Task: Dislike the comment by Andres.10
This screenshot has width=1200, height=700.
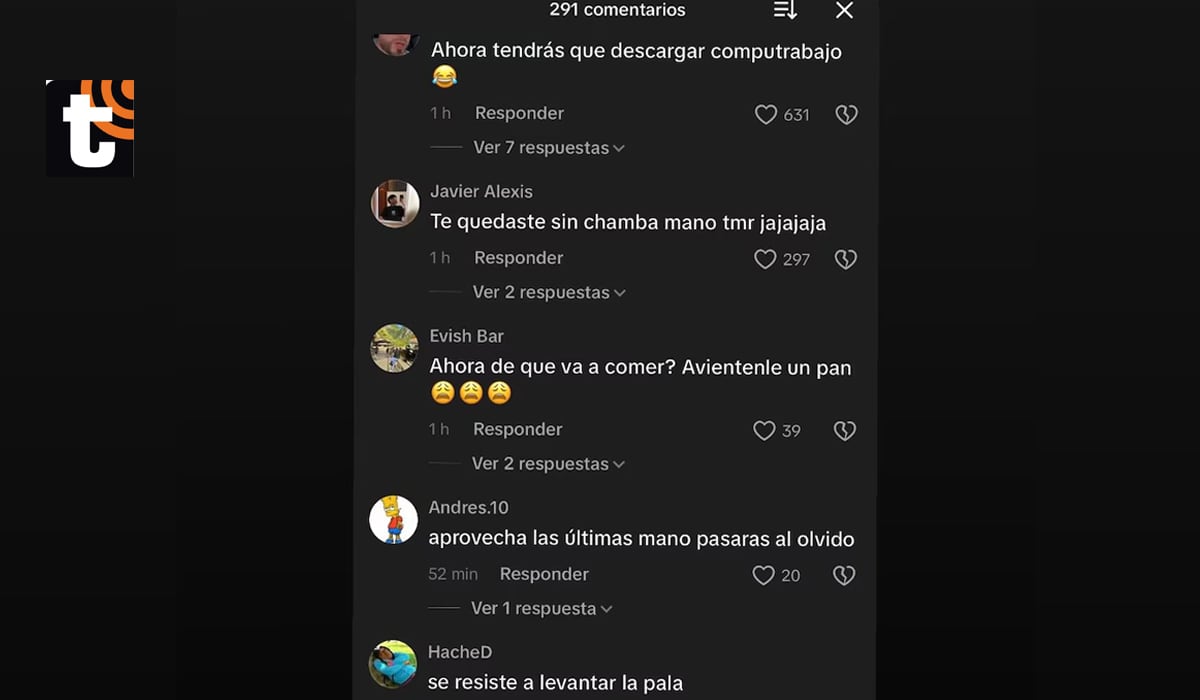Action: [844, 576]
